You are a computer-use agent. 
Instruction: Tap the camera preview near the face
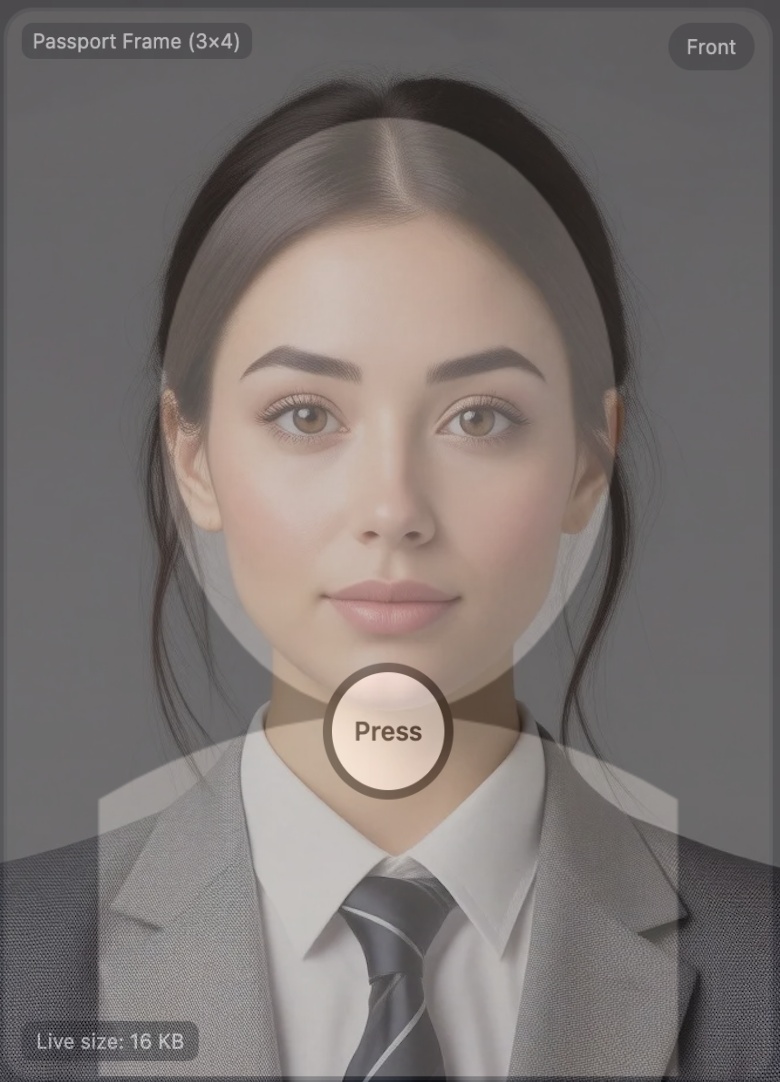pyautogui.click(x=388, y=450)
